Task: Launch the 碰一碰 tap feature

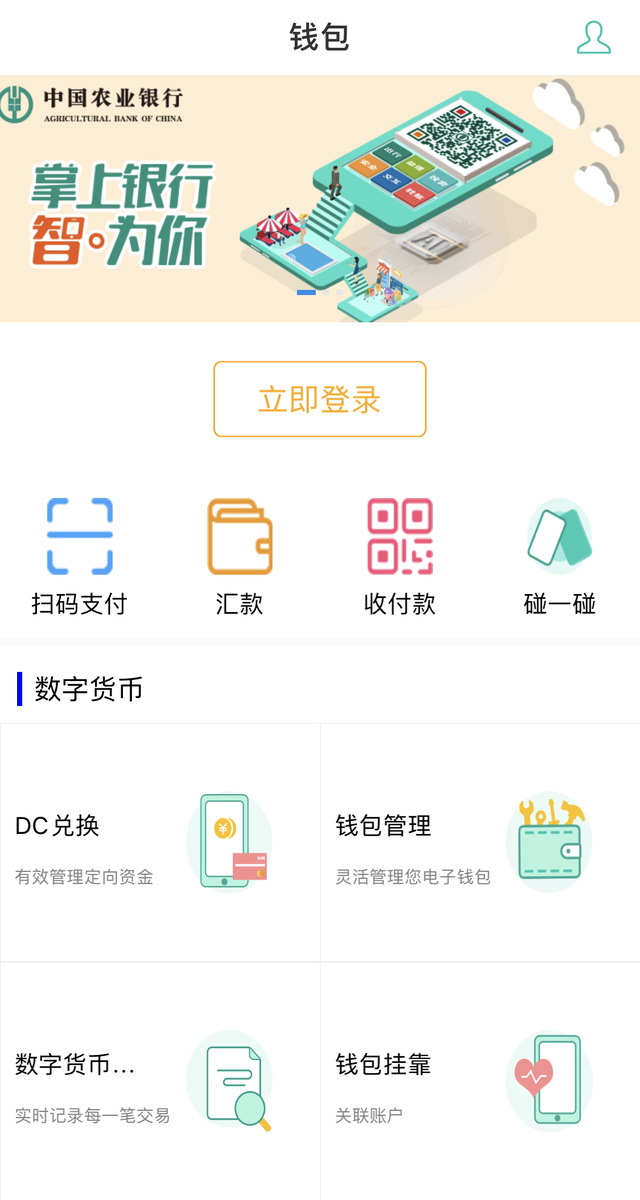Action: (x=560, y=556)
